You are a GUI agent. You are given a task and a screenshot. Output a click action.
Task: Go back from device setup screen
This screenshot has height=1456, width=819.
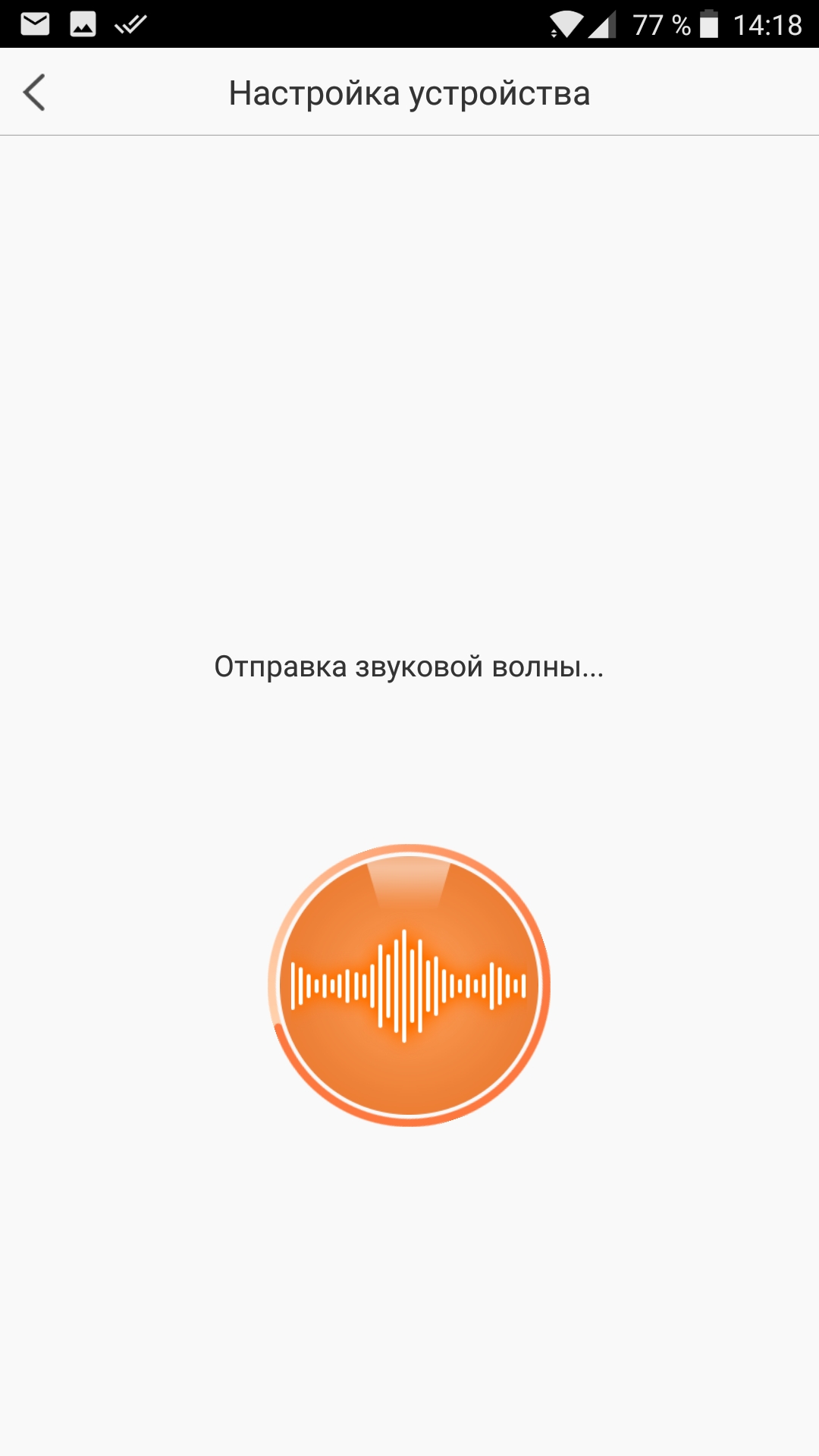(x=35, y=93)
